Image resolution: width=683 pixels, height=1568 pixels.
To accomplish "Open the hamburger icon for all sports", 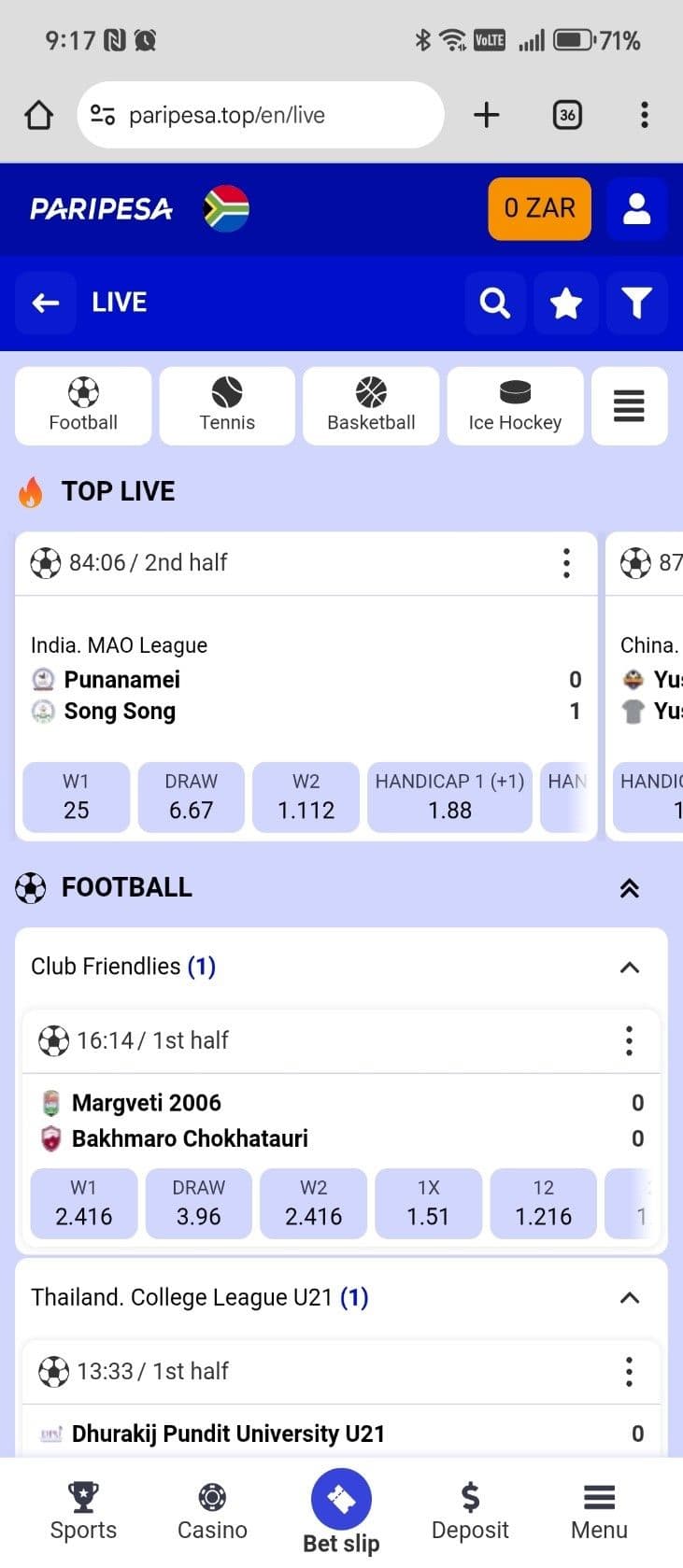I will coord(629,406).
